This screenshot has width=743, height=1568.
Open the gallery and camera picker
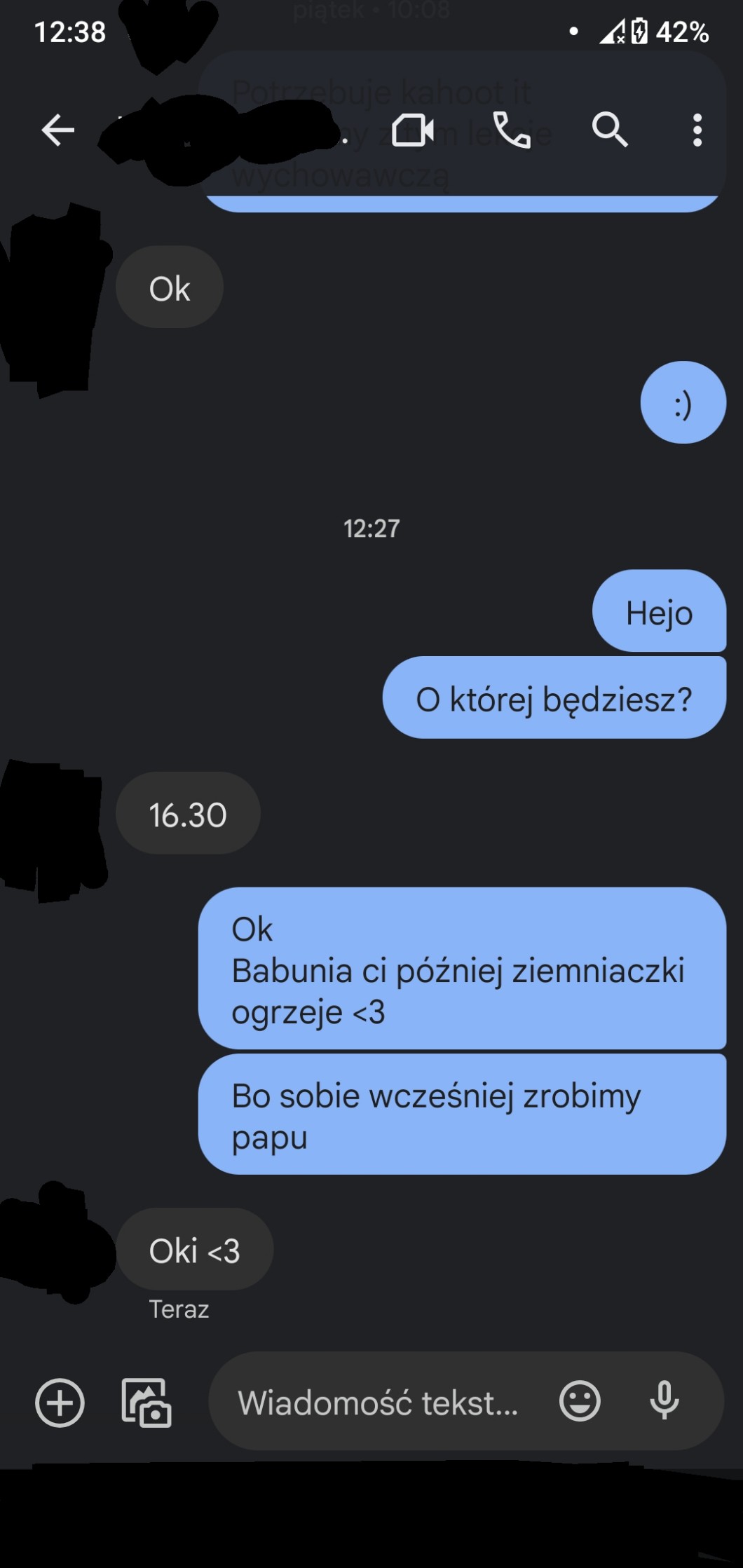(x=146, y=1402)
